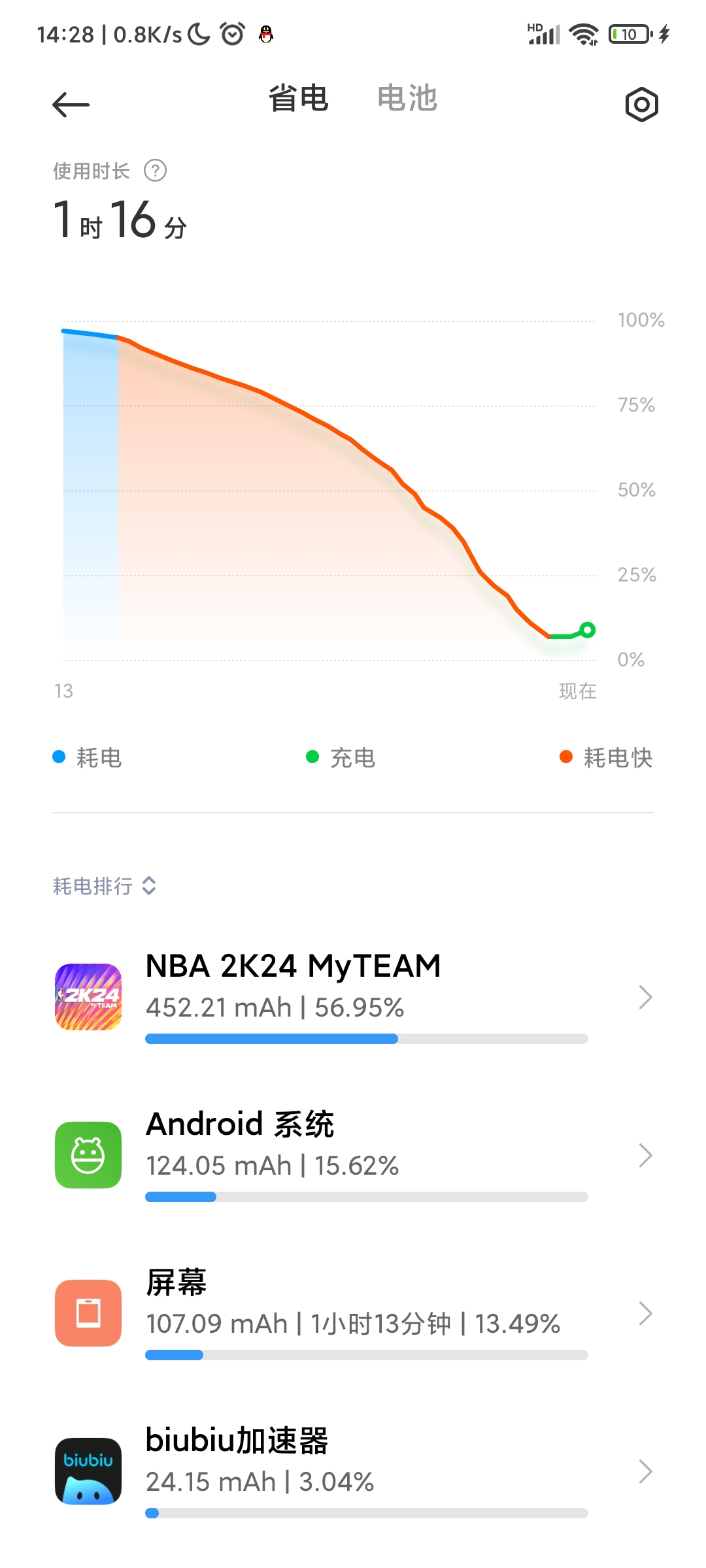
Task: Select the 省电 tab
Action: point(298,99)
